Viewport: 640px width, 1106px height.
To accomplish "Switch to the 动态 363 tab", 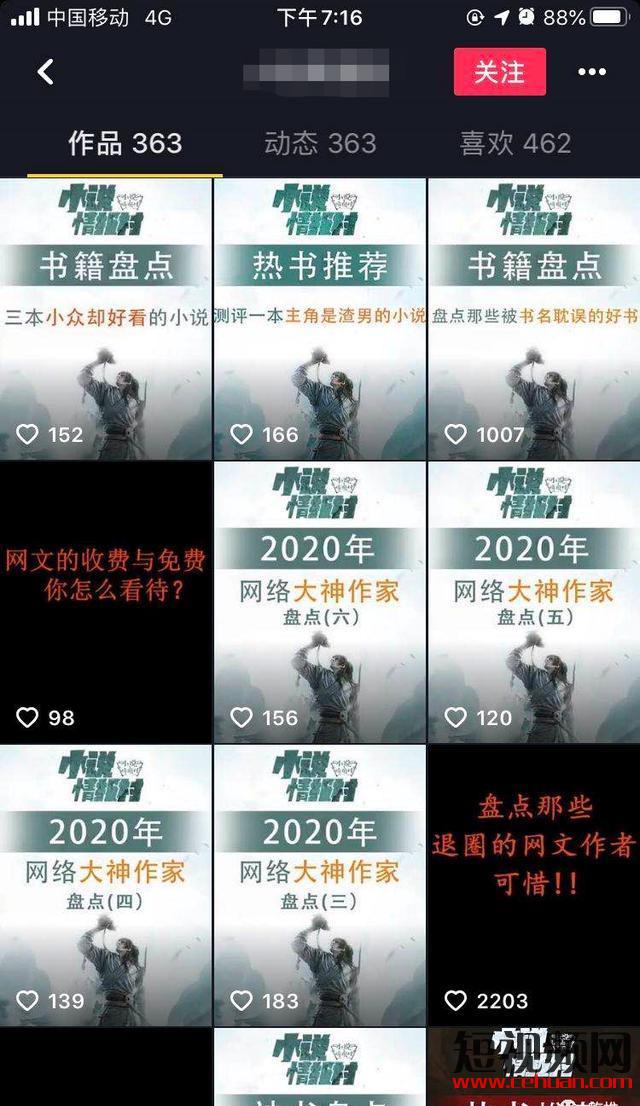I will coord(320,143).
